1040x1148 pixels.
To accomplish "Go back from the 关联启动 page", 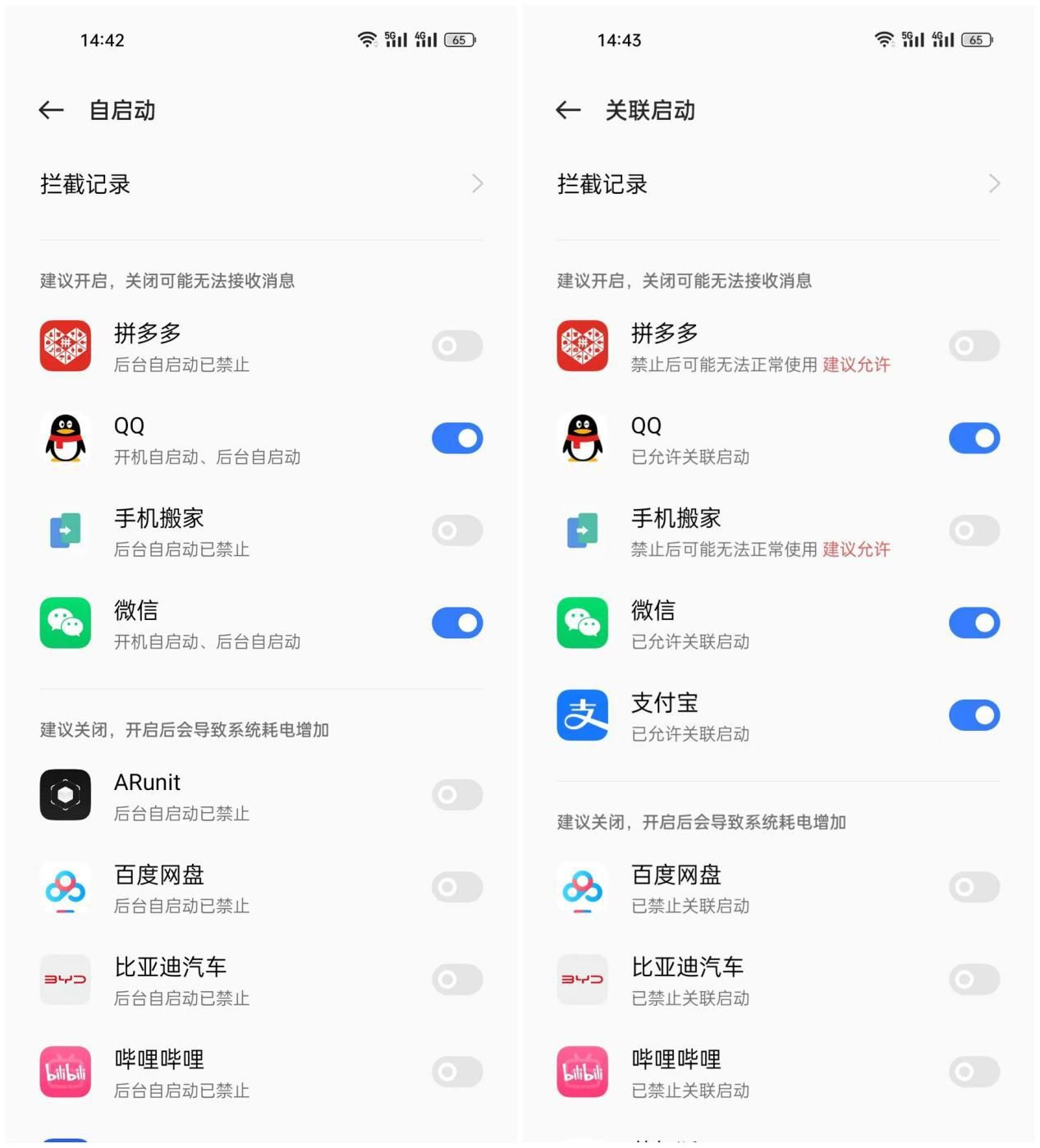I will (568, 110).
